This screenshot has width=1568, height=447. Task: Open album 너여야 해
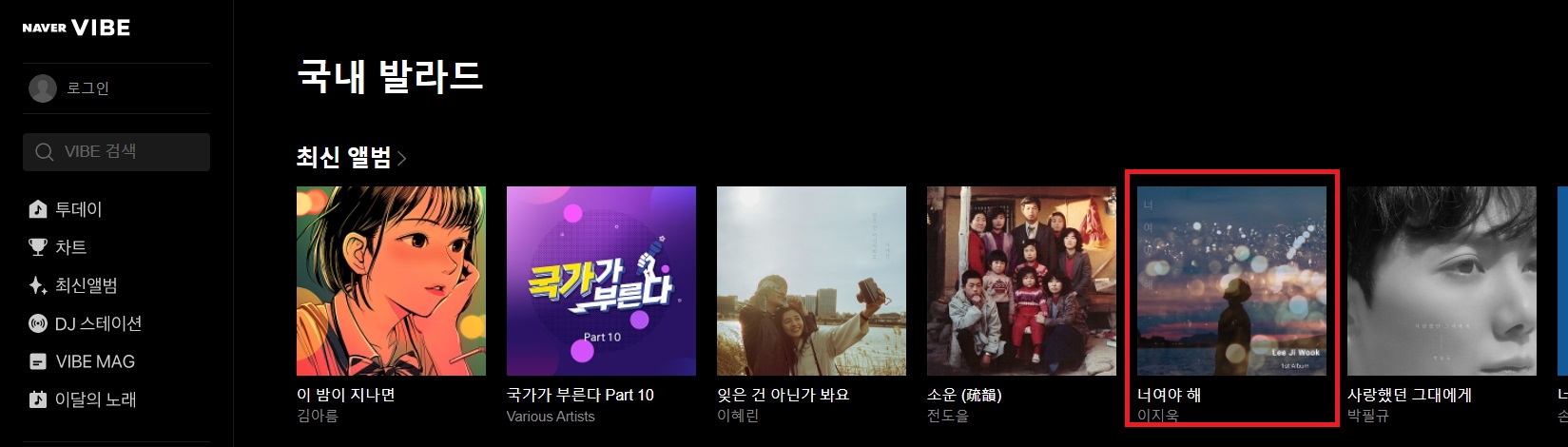[1231, 281]
